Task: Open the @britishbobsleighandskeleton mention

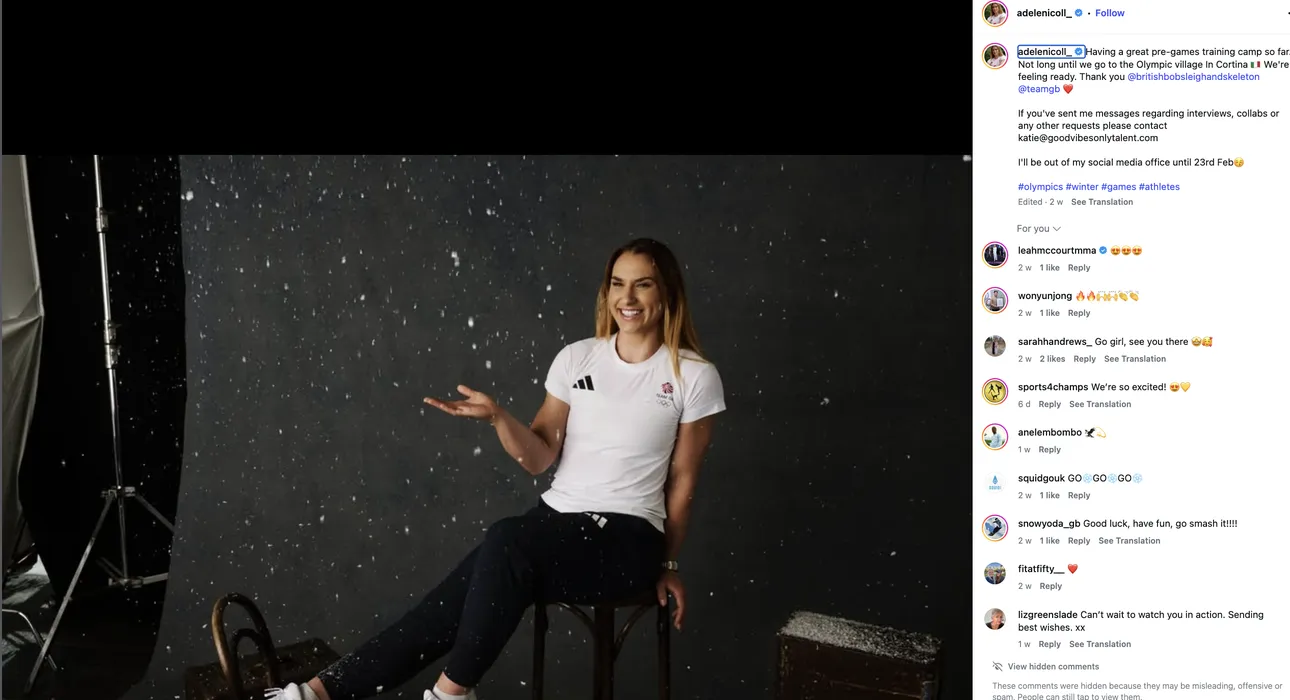Action: tap(1193, 77)
